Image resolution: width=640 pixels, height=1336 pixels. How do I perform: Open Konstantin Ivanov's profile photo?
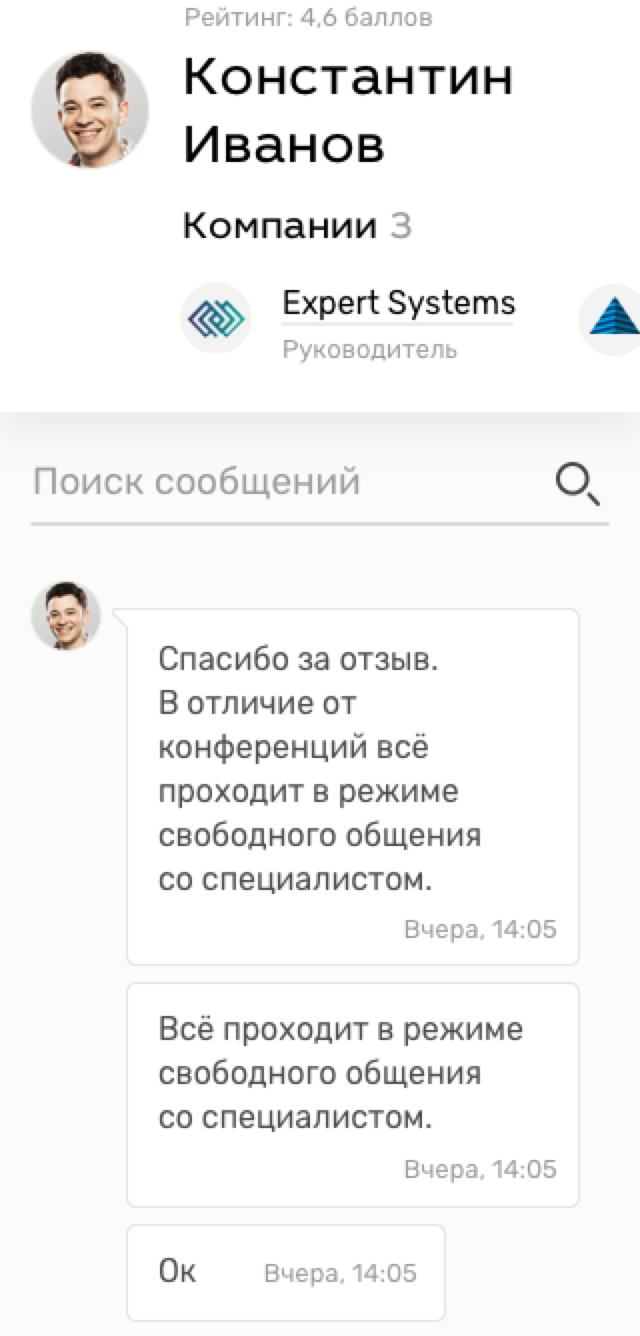tap(90, 110)
